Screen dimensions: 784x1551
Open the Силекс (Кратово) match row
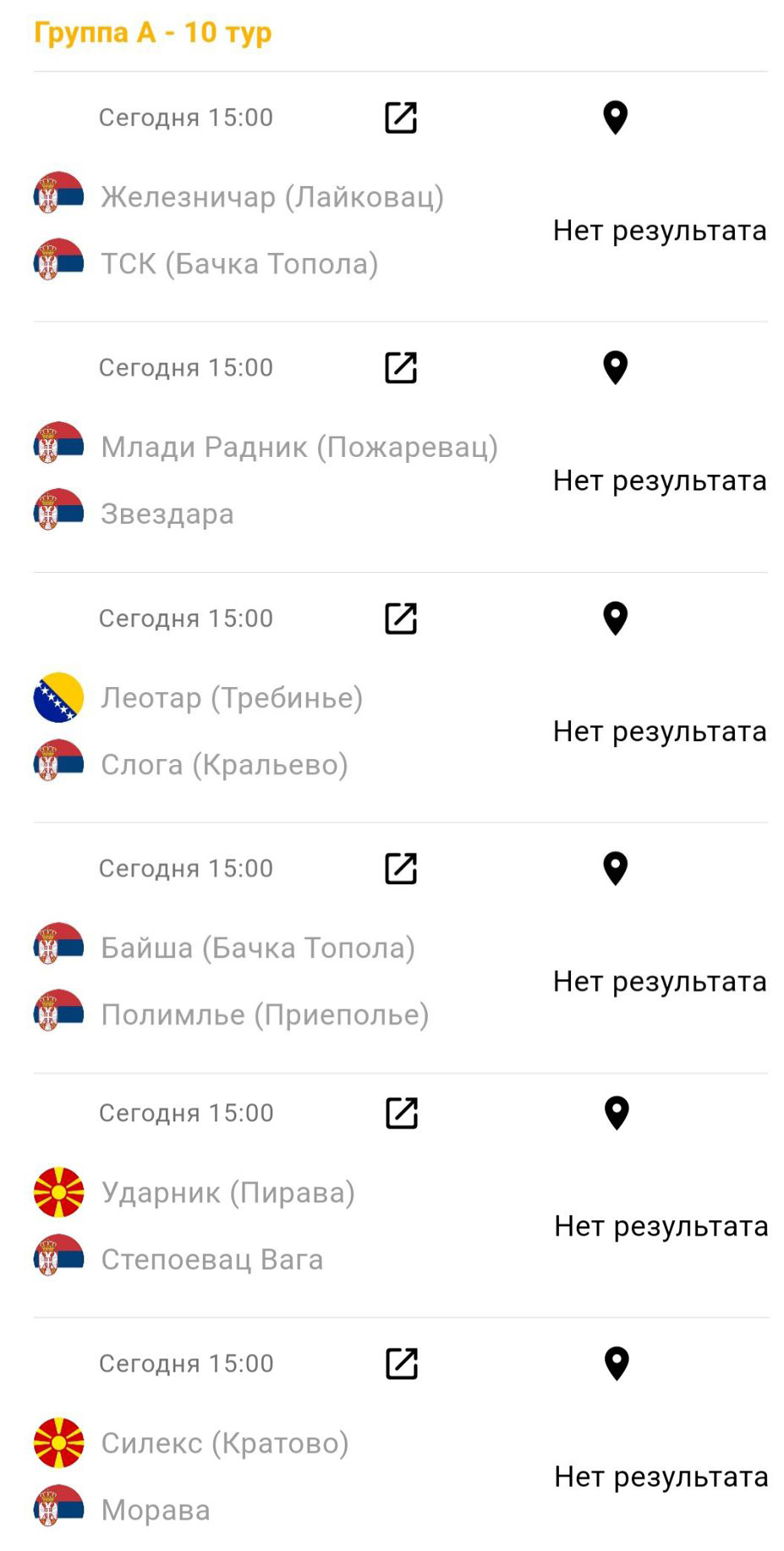[x=224, y=1444]
